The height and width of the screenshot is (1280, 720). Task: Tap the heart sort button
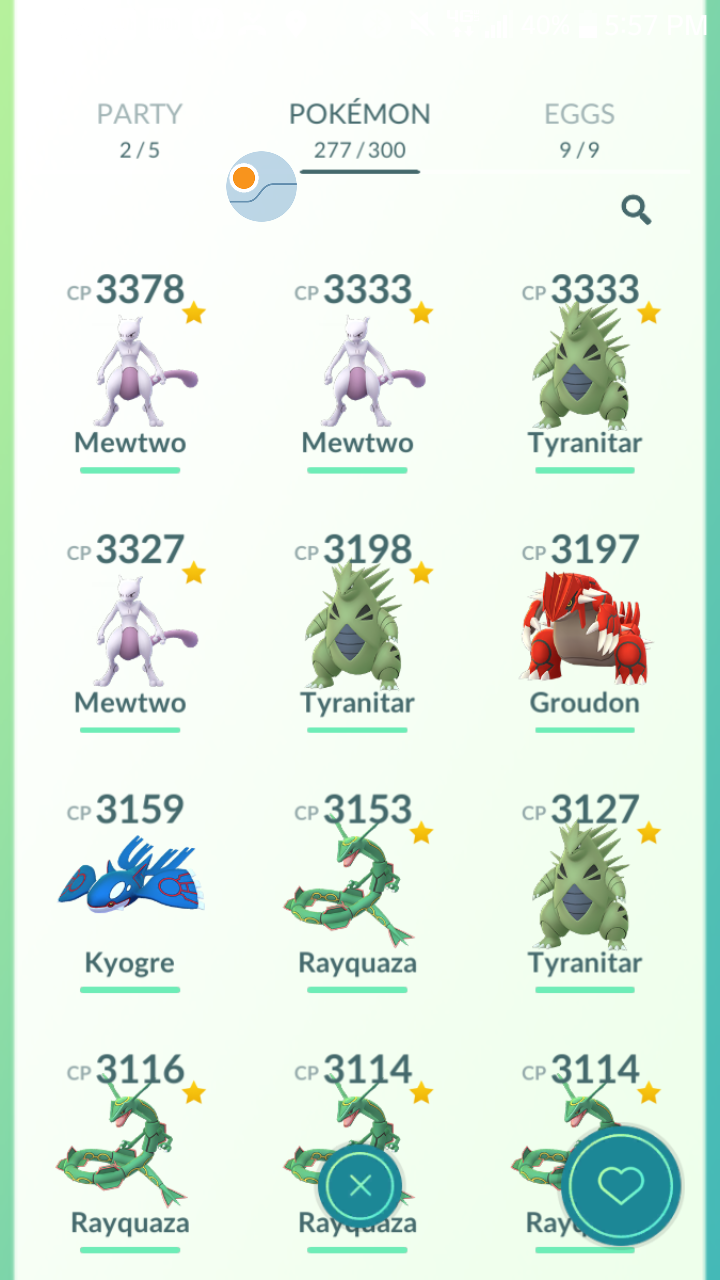(621, 1186)
